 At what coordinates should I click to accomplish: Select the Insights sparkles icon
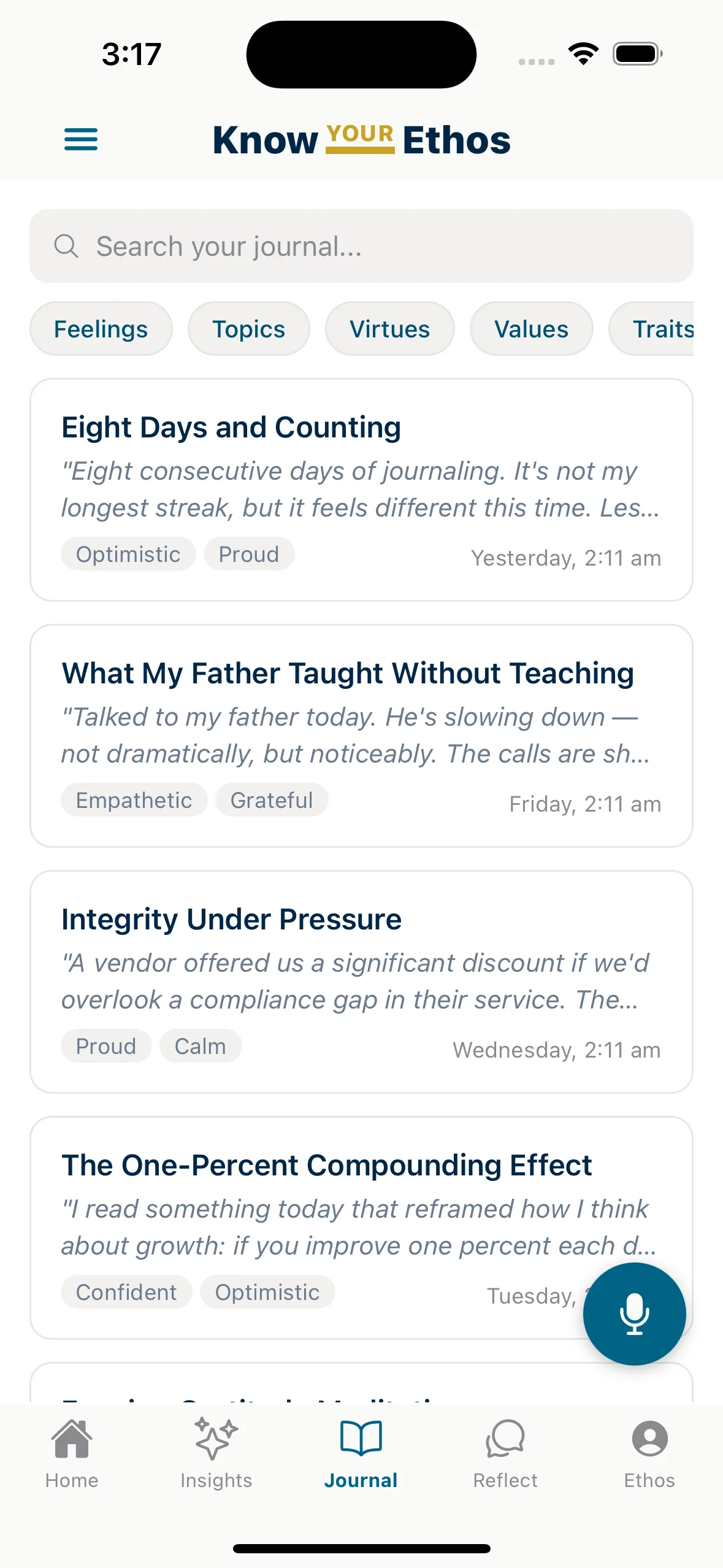(216, 1440)
